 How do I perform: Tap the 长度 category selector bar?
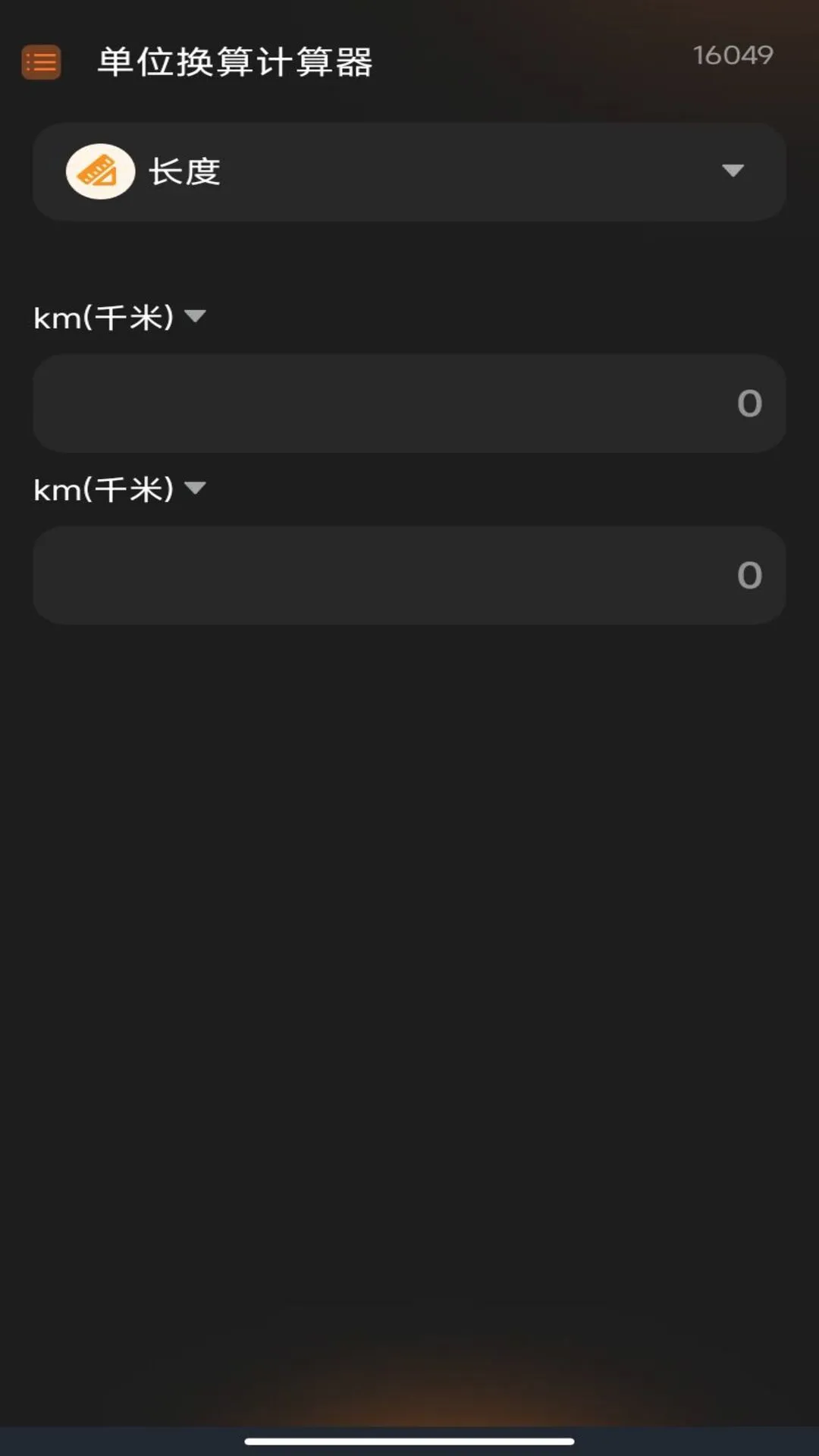409,171
